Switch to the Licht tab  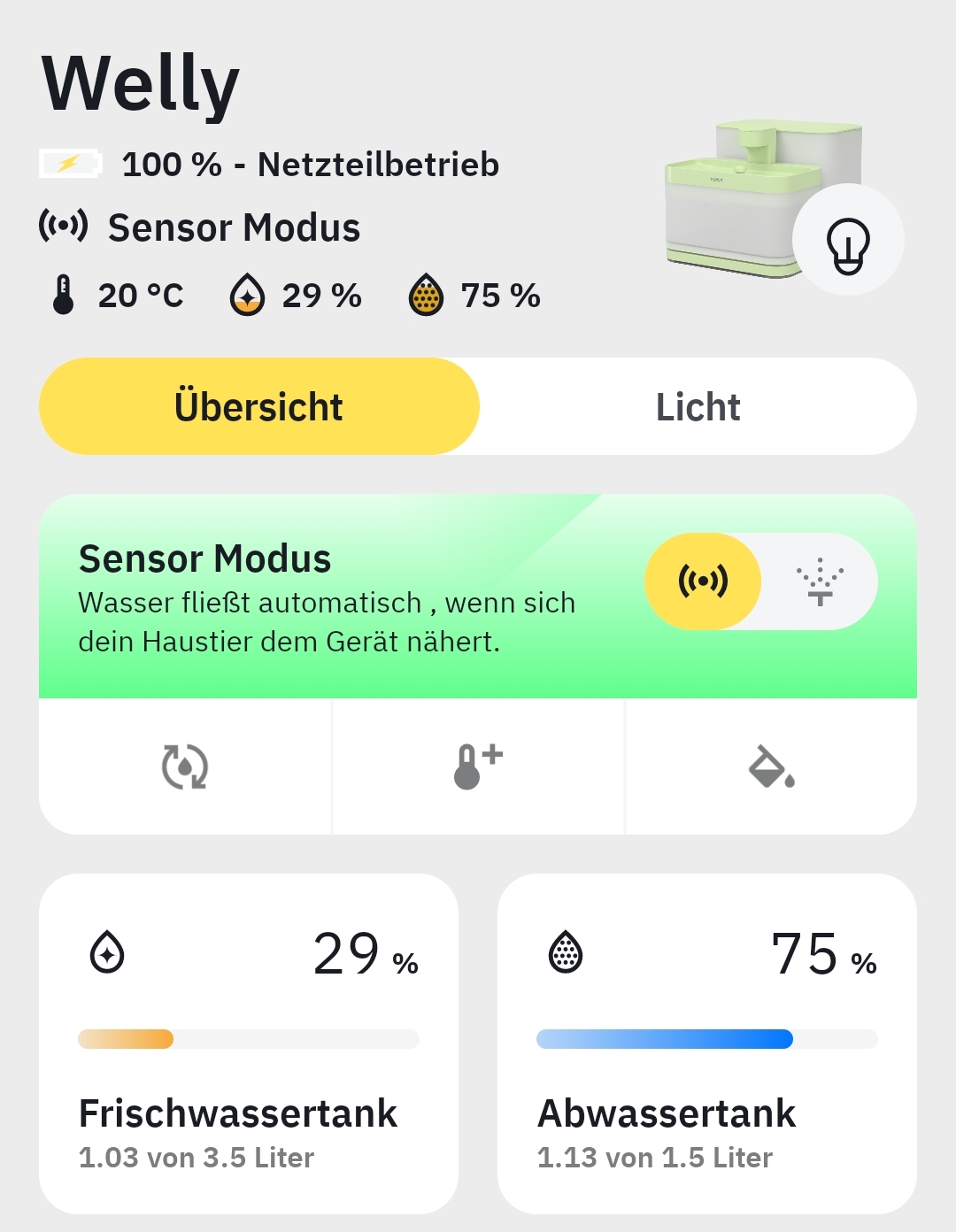[698, 407]
